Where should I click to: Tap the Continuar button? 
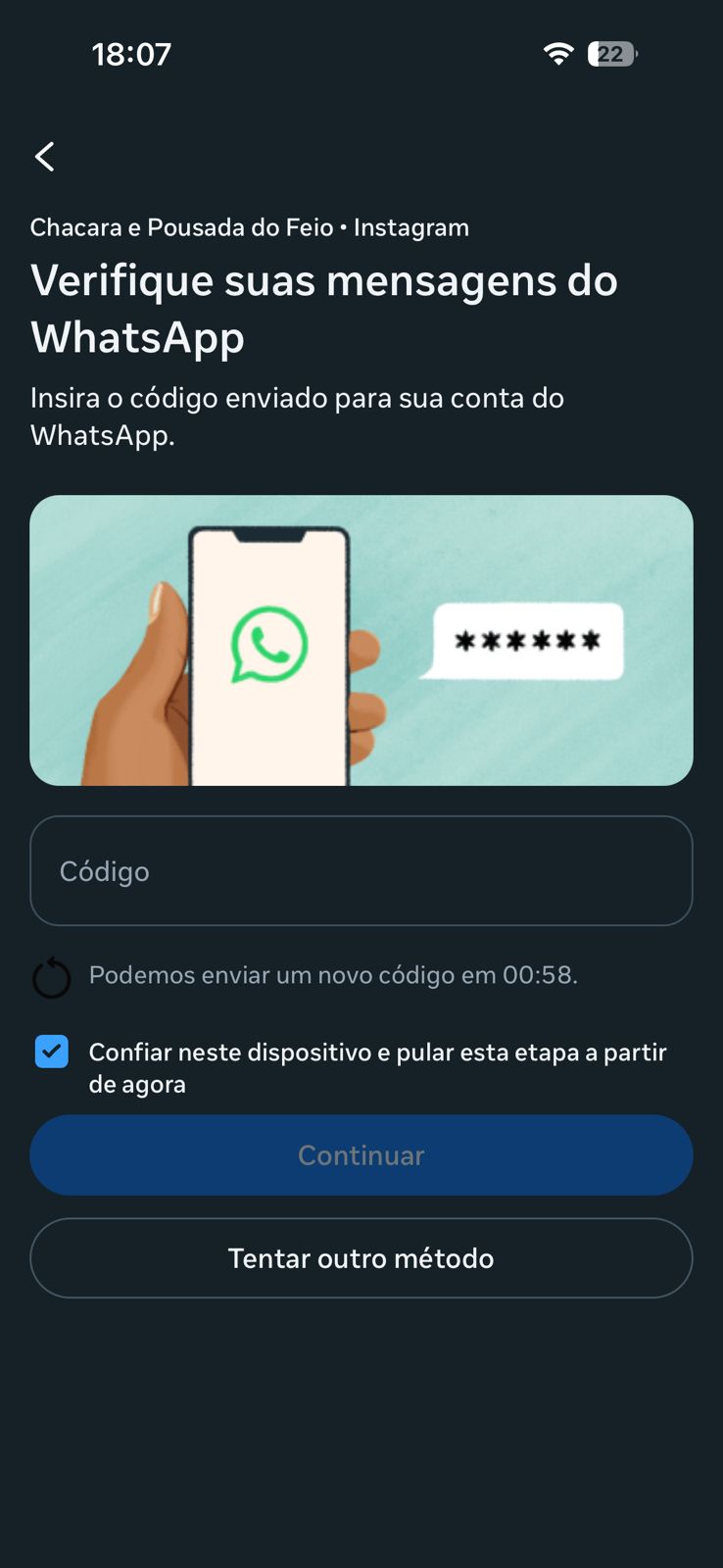pyautogui.click(x=361, y=1154)
